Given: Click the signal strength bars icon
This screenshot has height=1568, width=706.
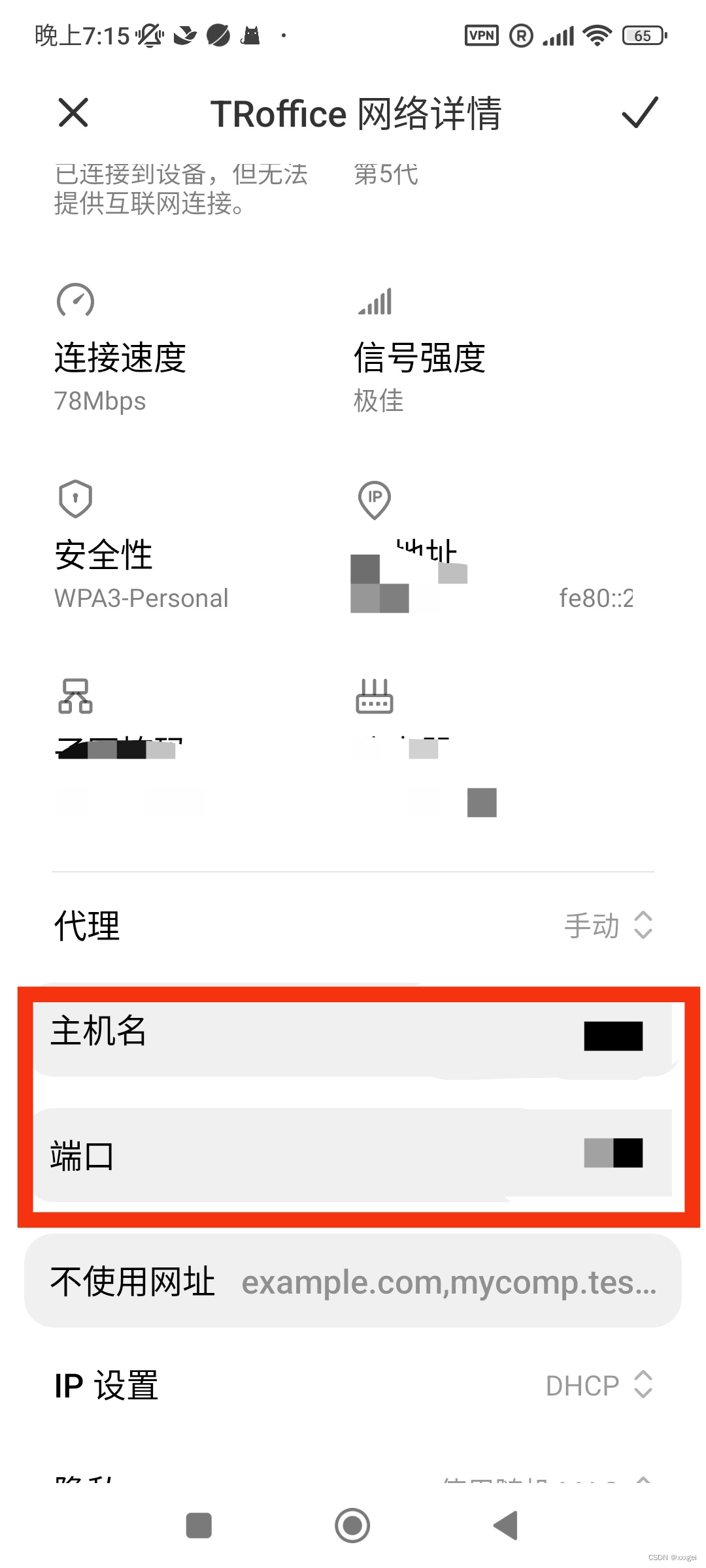Looking at the screenshot, I should pos(375,301).
